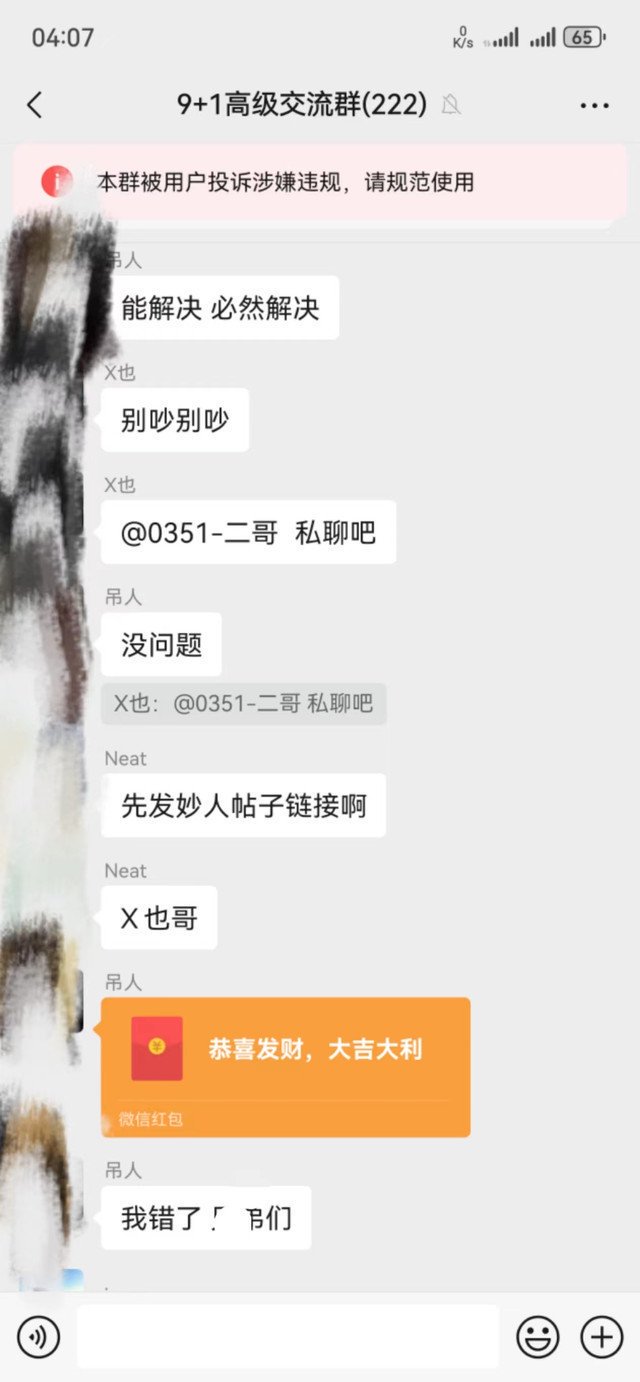Open the three-dot chat info menu

pyautogui.click(x=594, y=105)
